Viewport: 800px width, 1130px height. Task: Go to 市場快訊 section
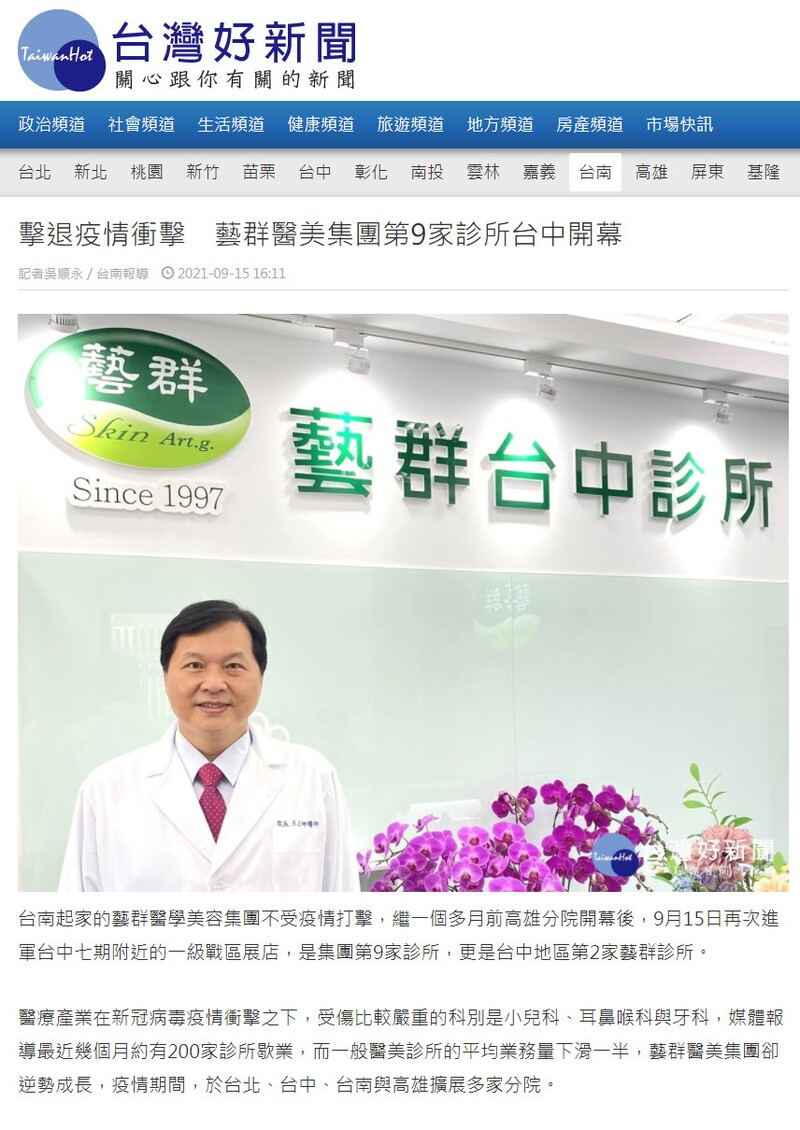coord(679,125)
